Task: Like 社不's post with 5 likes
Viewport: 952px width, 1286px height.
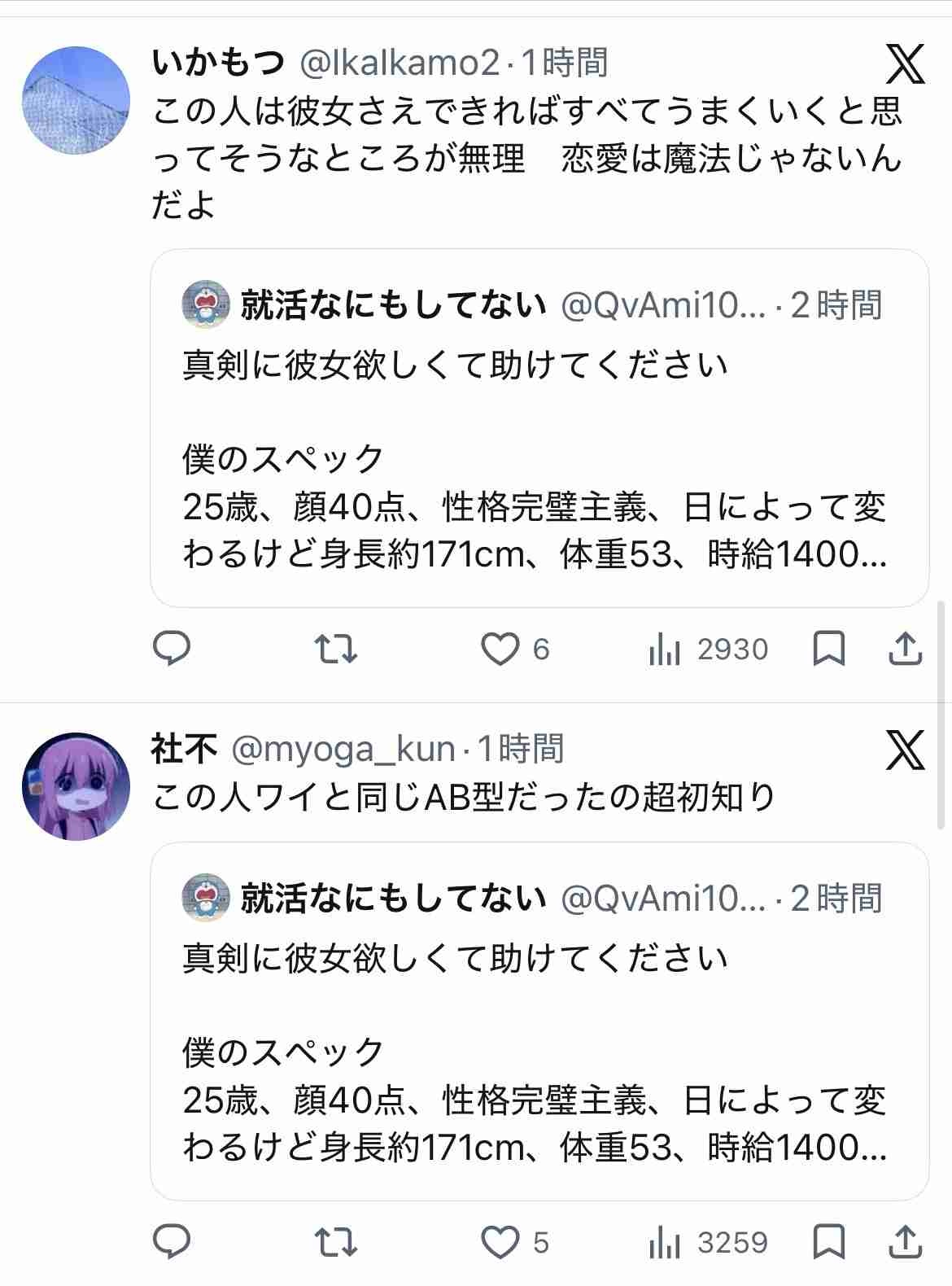Action: 500,1242
